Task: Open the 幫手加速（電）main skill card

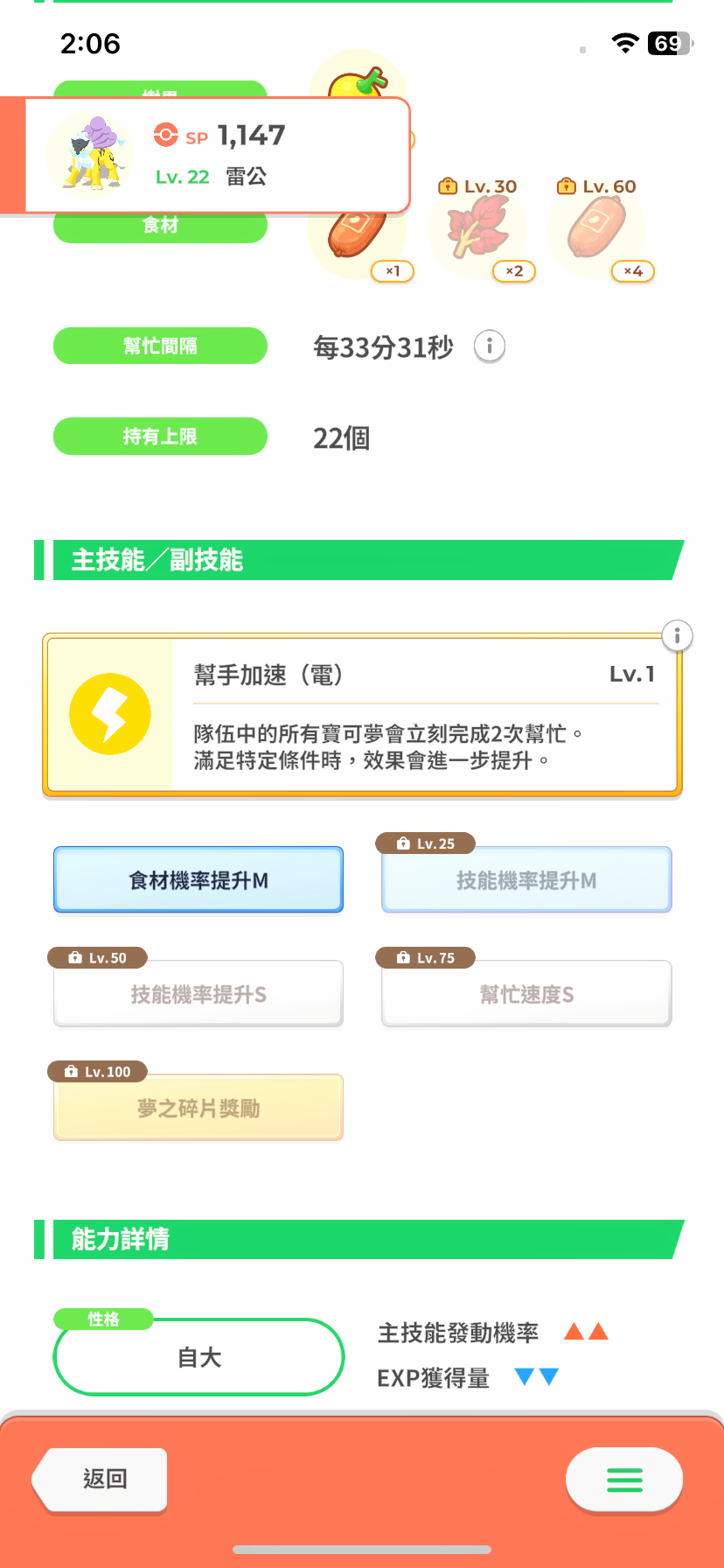Action: [x=362, y=716]
